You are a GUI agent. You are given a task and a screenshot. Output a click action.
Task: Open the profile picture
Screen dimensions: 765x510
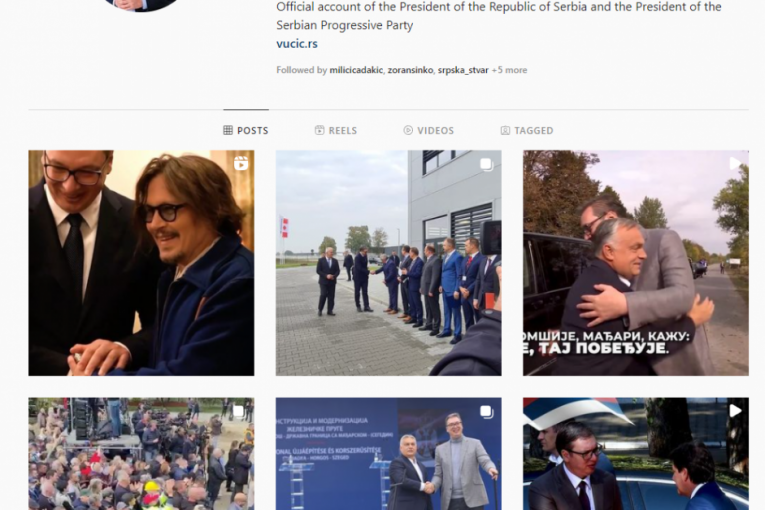coord(141,4)
